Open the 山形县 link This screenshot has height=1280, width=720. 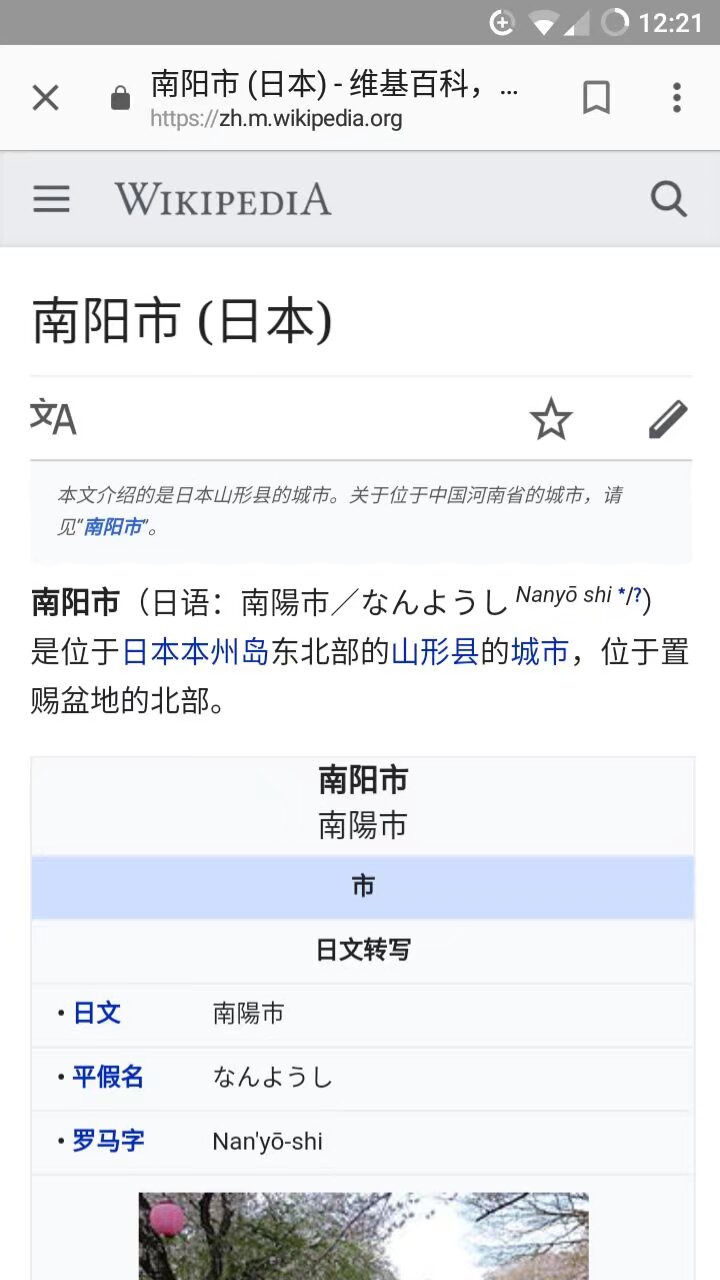[434, 653]
